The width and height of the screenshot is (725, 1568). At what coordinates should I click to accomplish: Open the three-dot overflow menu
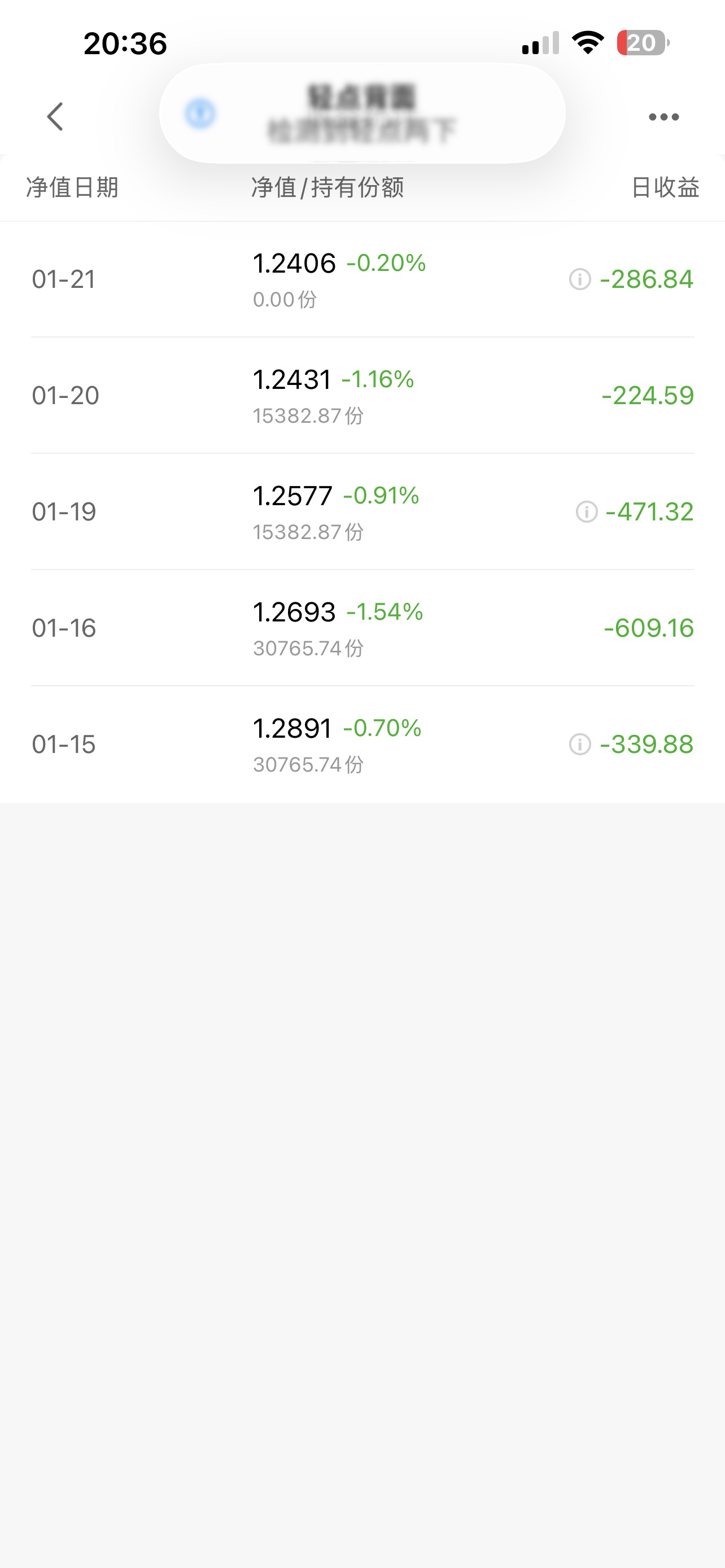coord(663,117)
